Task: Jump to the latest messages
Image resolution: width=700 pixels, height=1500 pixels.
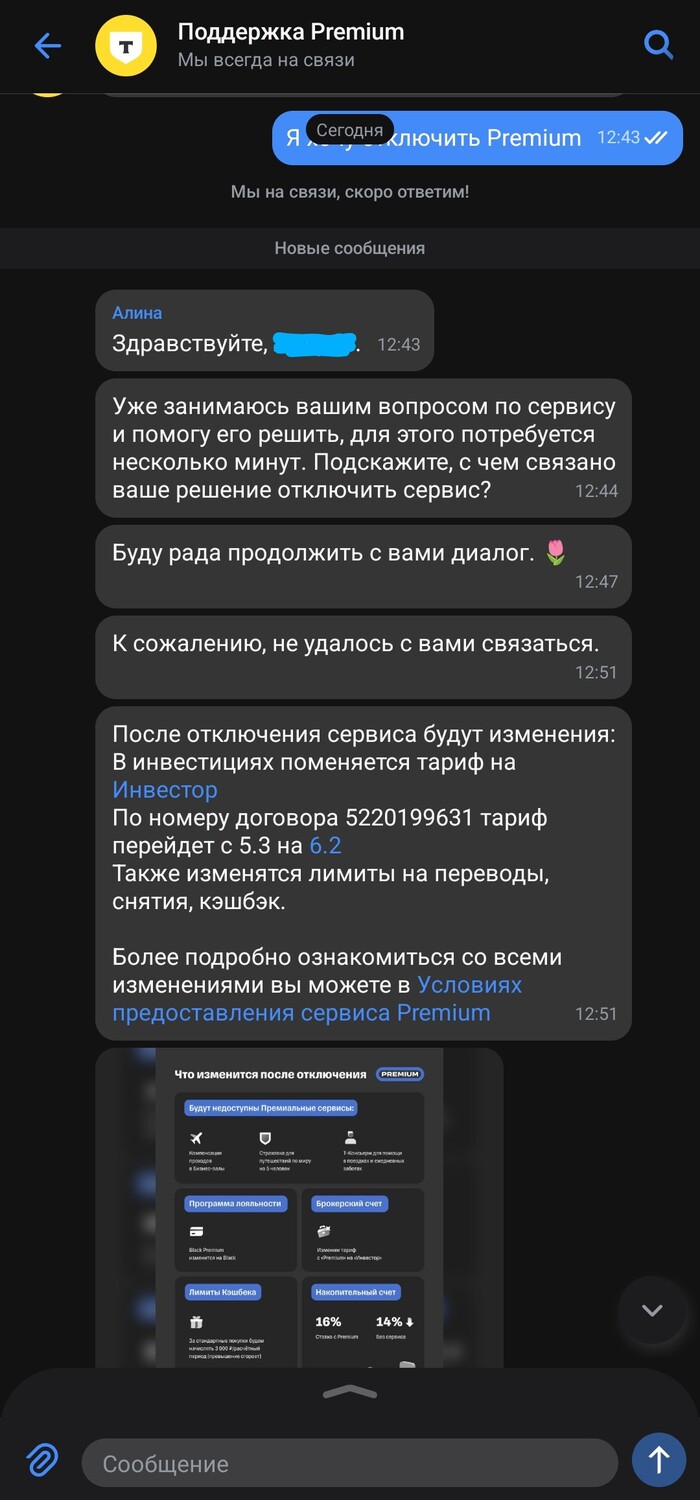Action: click(x=652, y=1310)
